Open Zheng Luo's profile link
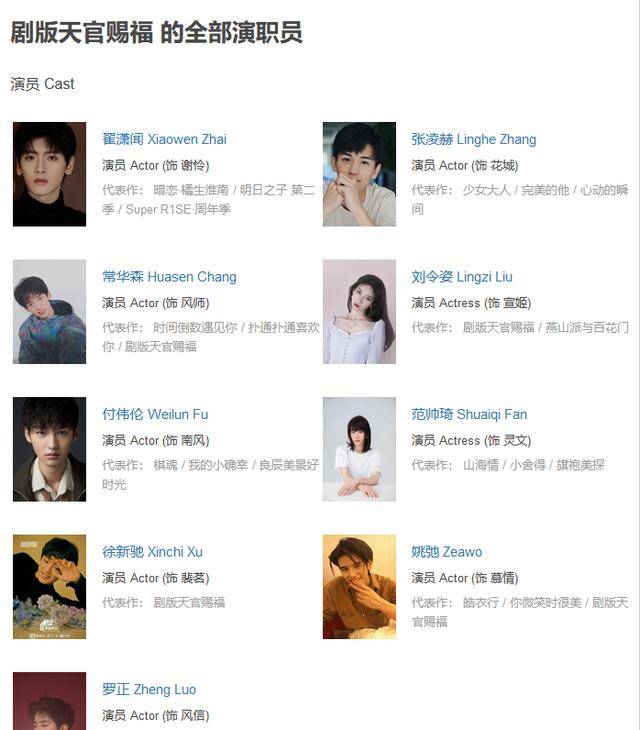The height and width of the screenshot is (730, 640). tap(149, 689)
